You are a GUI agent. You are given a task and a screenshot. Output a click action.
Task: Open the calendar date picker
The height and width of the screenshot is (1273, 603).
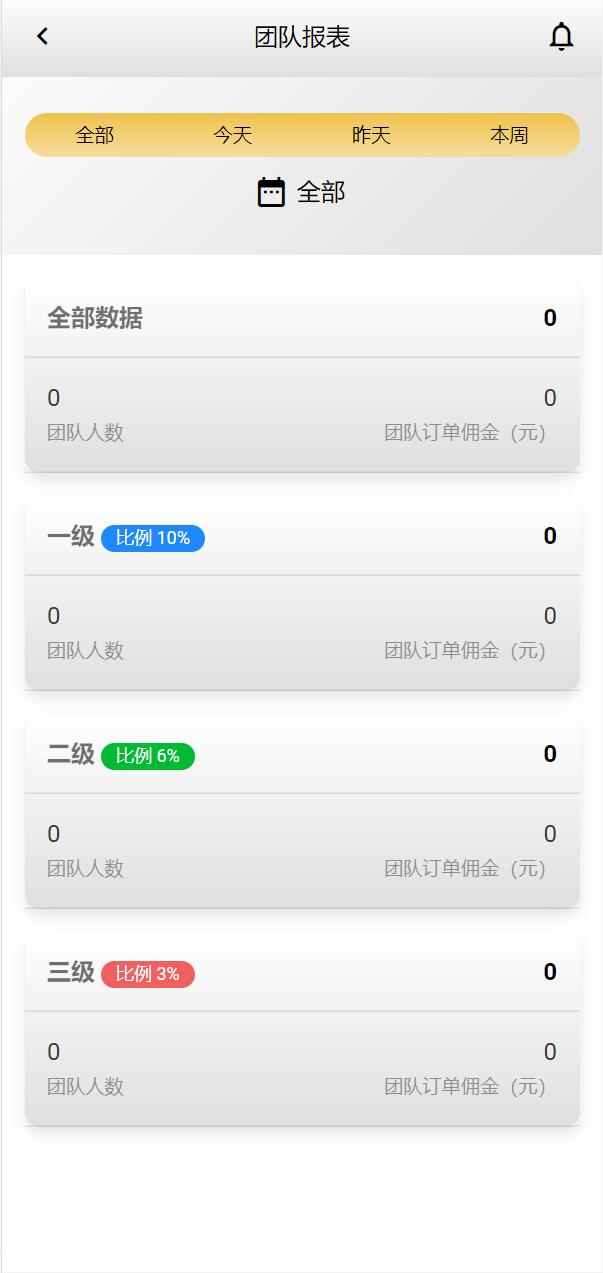pyautogui.click(x=272, y=192)
